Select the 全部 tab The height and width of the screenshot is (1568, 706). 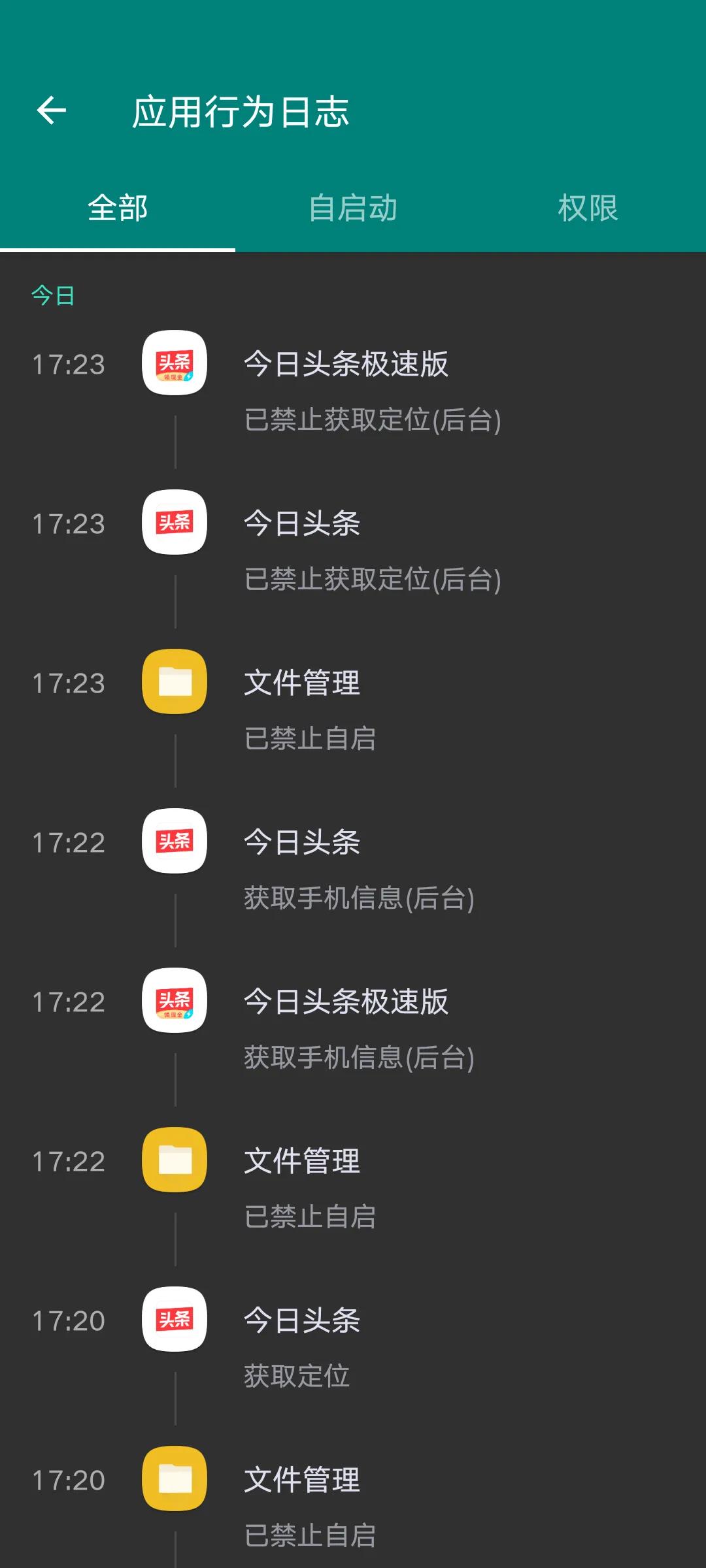[x=118, y=209]
